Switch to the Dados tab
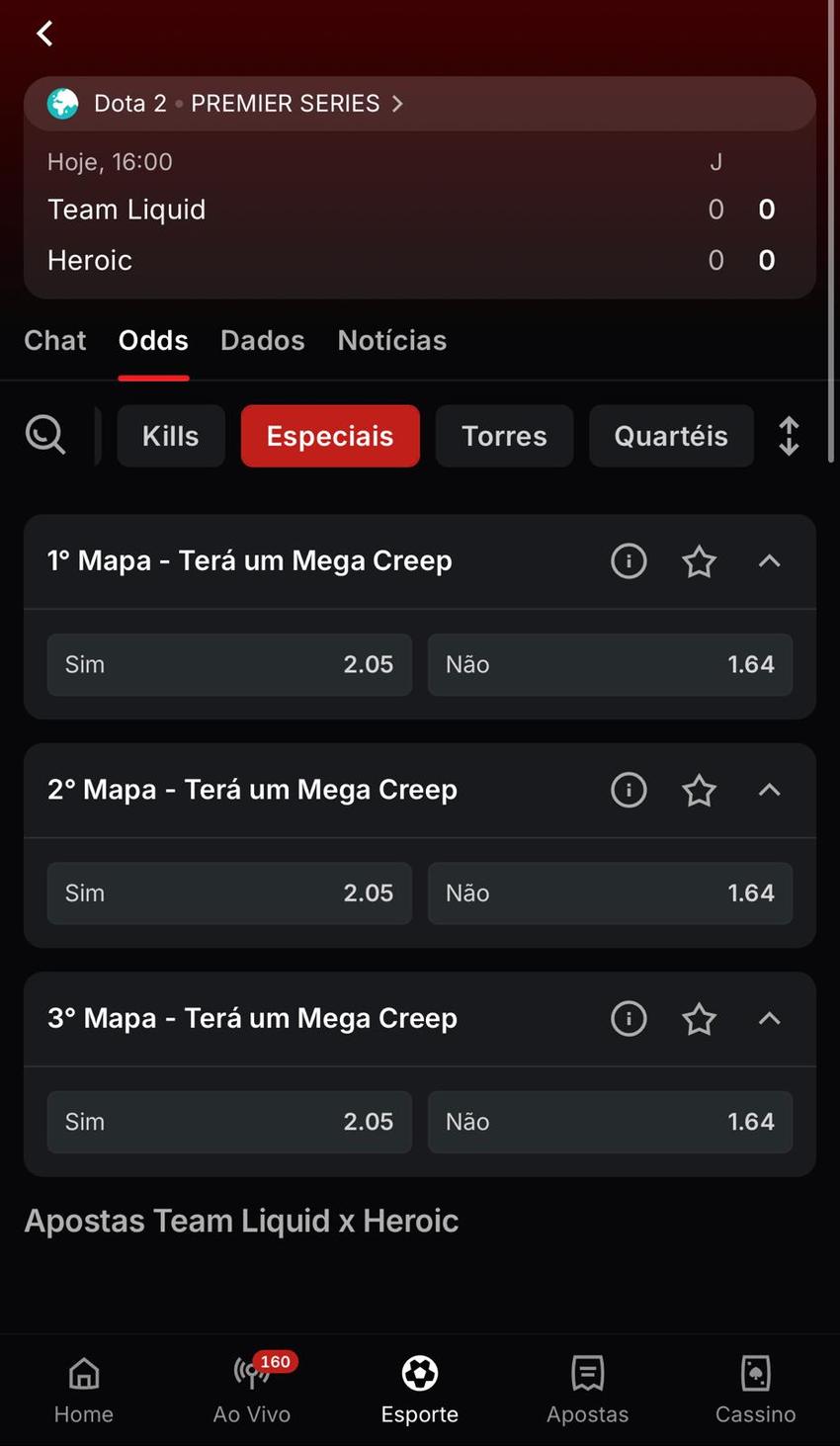Image resolution: width=840 pixels, height=1446 pixels. [262, 340]
